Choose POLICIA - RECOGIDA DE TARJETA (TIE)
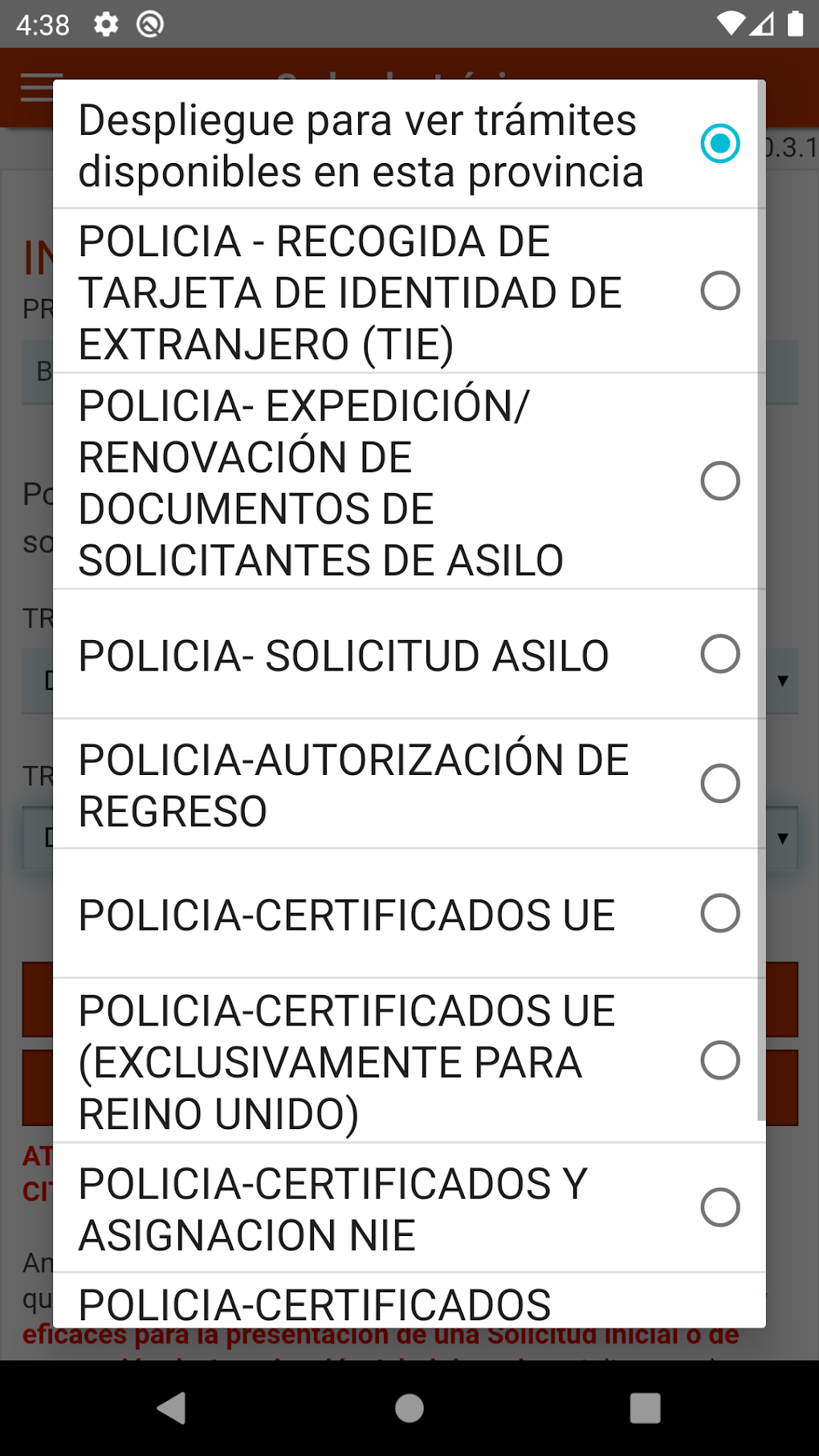The image size is (819, 1456). click(408, 292)
